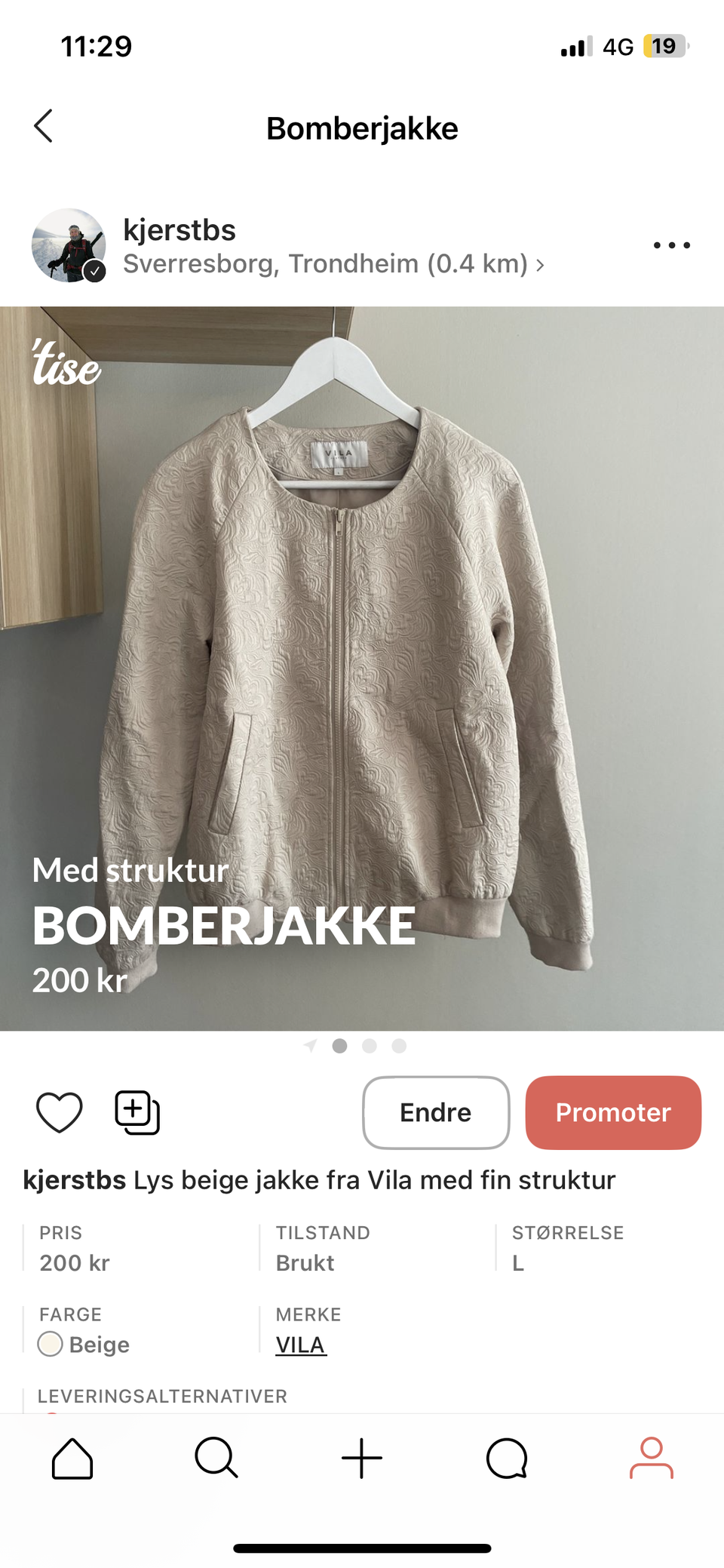The width and height of the screenshot is (724, 1568).
Task: Open the home feed icon
Action: click(x=72, y=1458)
